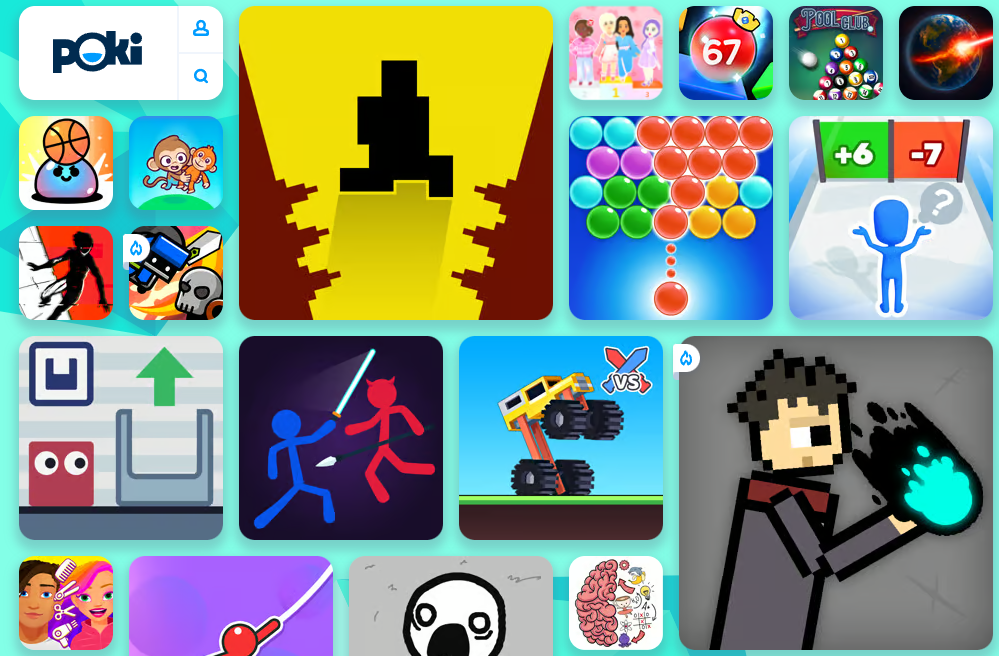Open the monster truck VS game
999x656 pixels.
pyautogui.click(x=561, y=438)
